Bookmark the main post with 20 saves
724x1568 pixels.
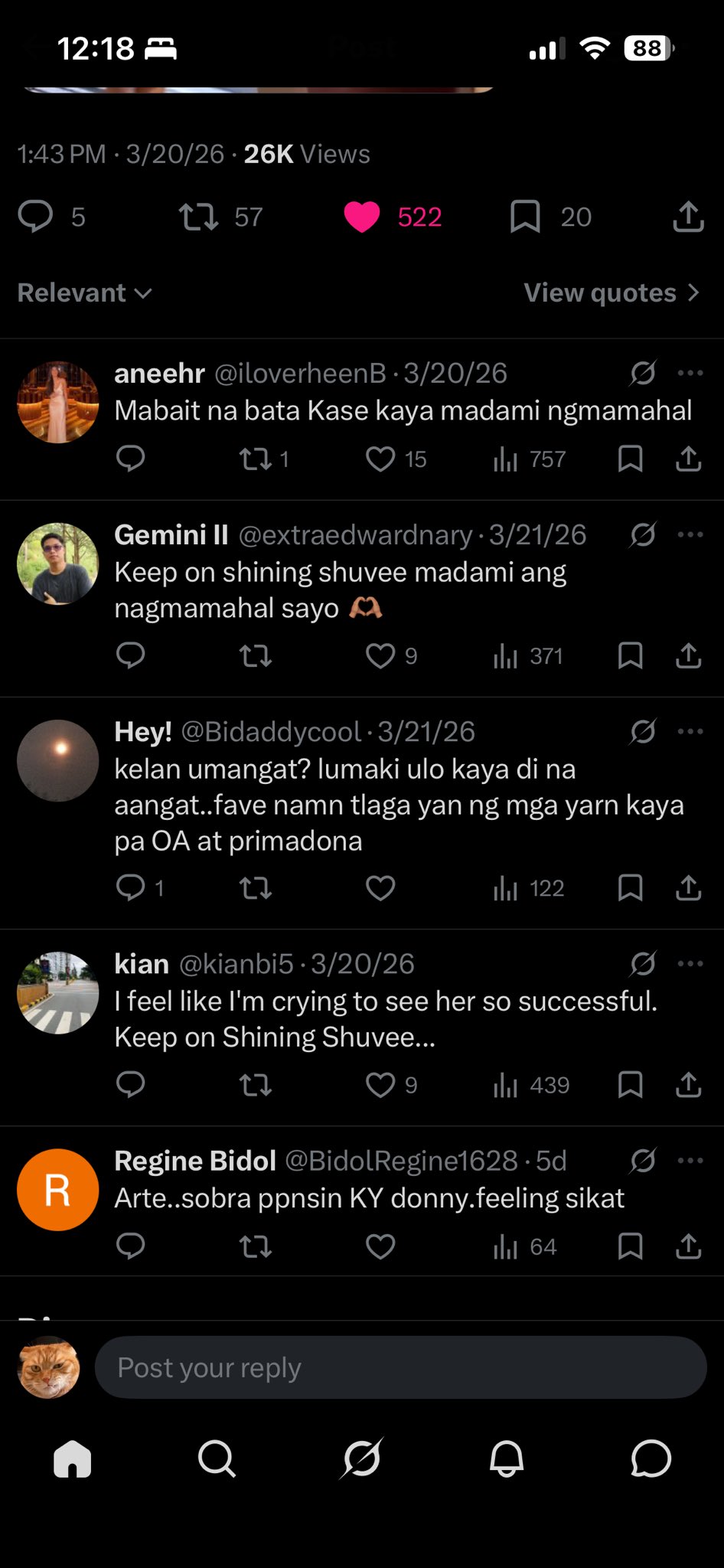click(525, 217)
